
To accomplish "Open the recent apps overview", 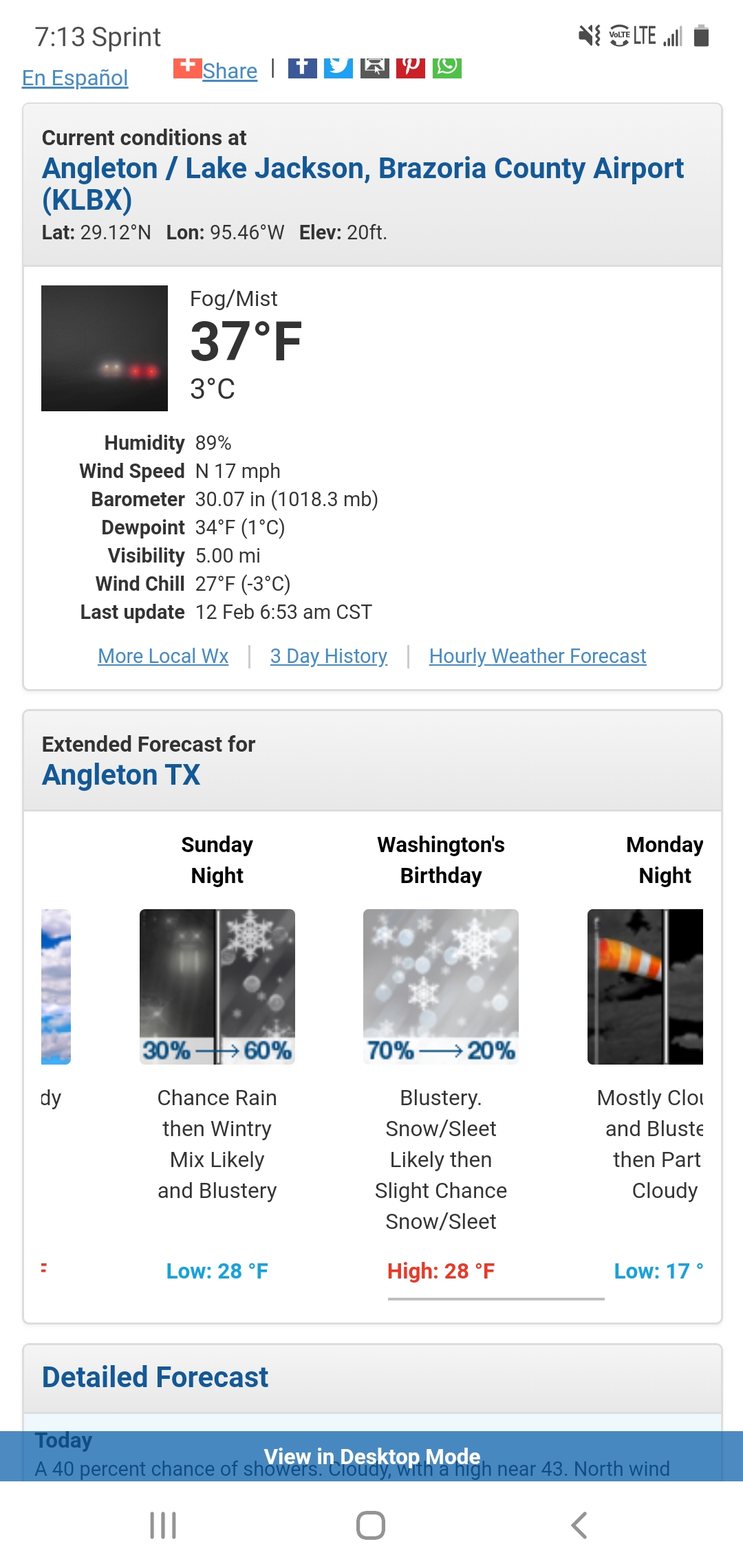I will click(163, 1525).
